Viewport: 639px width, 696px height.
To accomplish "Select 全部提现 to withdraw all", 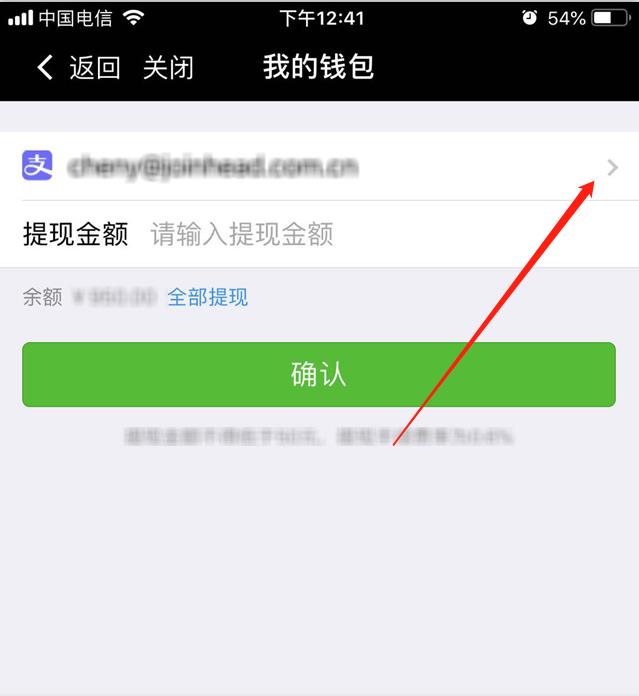I will tap(207, 297).
